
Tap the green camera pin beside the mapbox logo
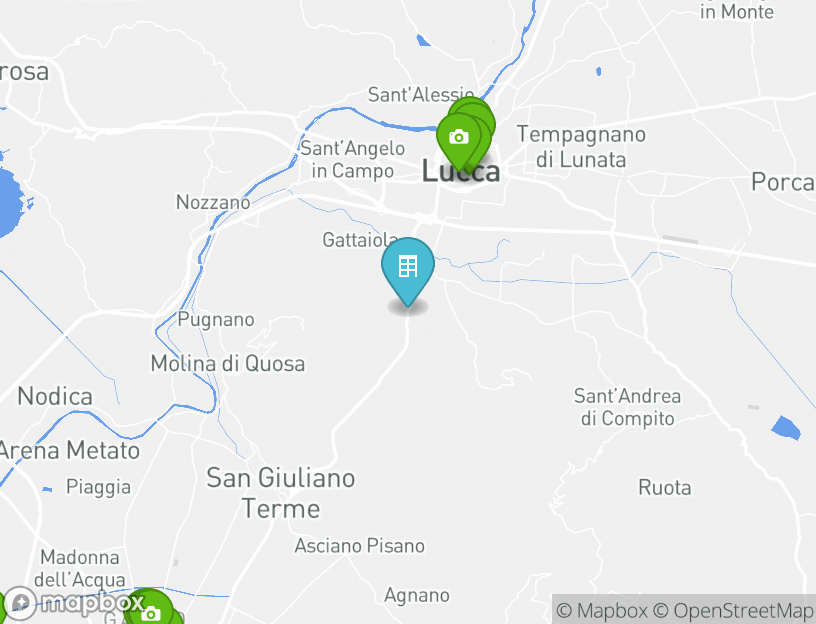pos(151,611)
